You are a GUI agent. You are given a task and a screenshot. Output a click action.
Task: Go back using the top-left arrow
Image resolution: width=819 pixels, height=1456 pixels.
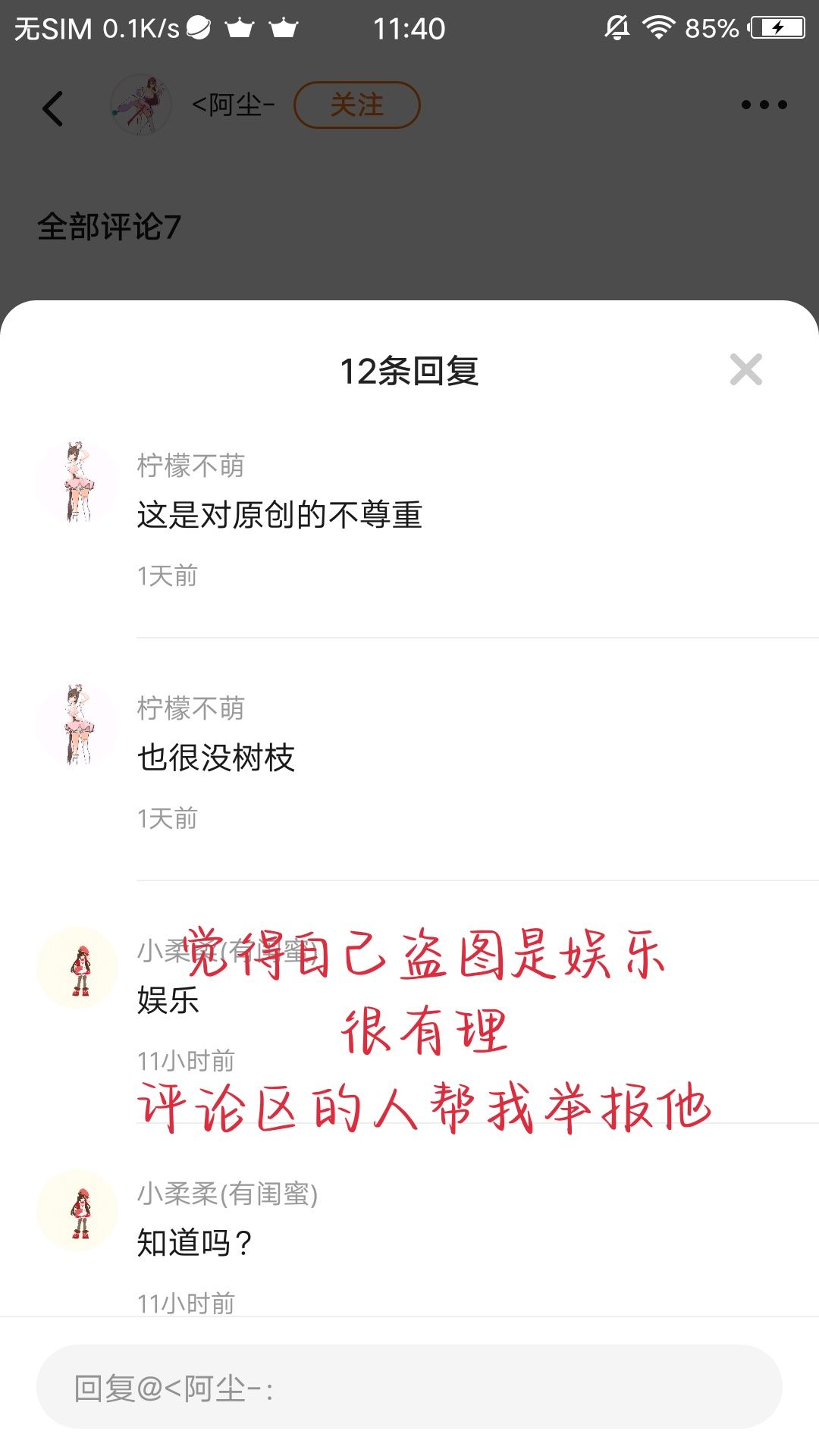coord(52,108)
